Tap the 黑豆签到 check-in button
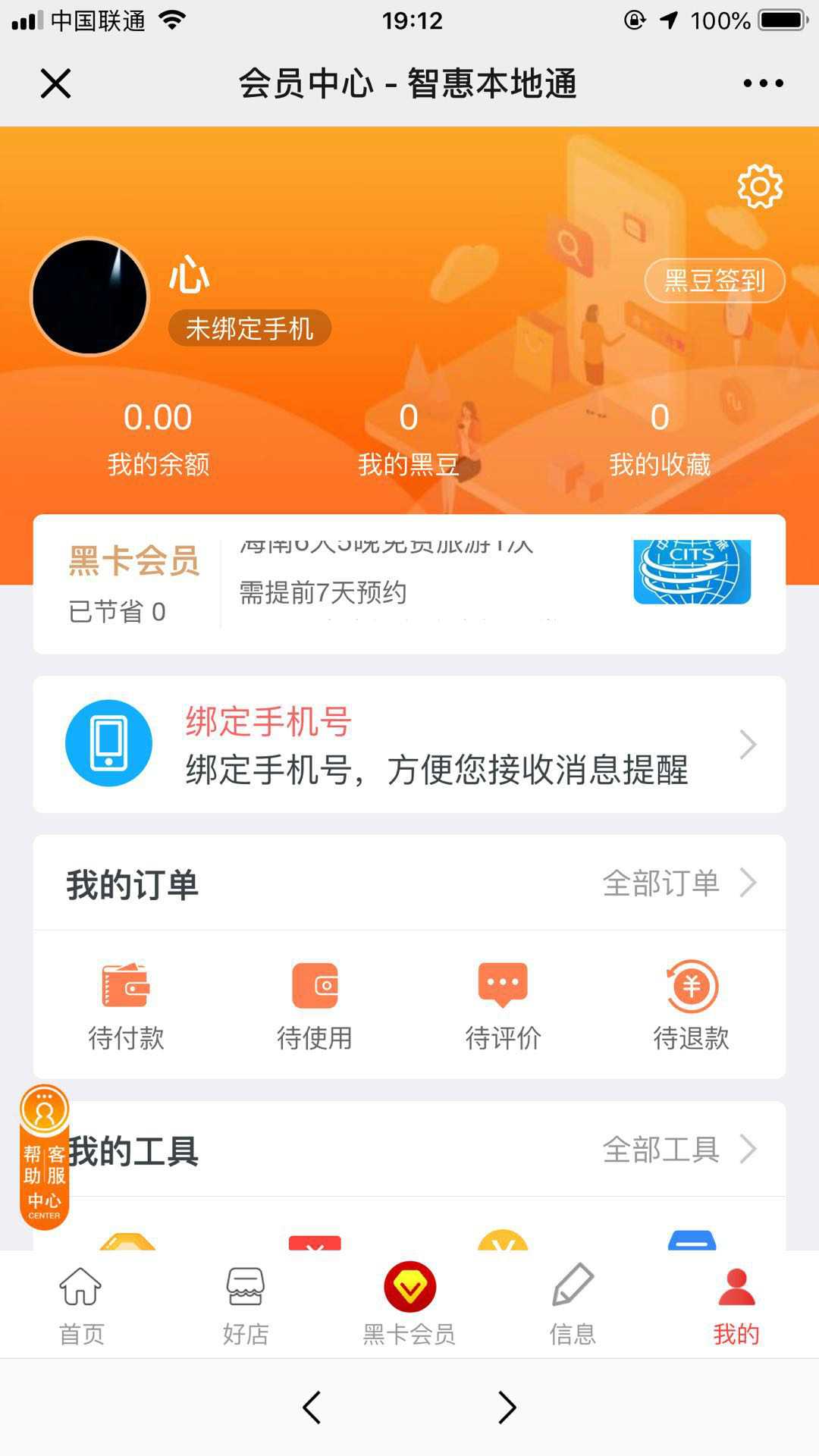The height and width of the screenshot is (1456, 819). [x=714, y=281]
